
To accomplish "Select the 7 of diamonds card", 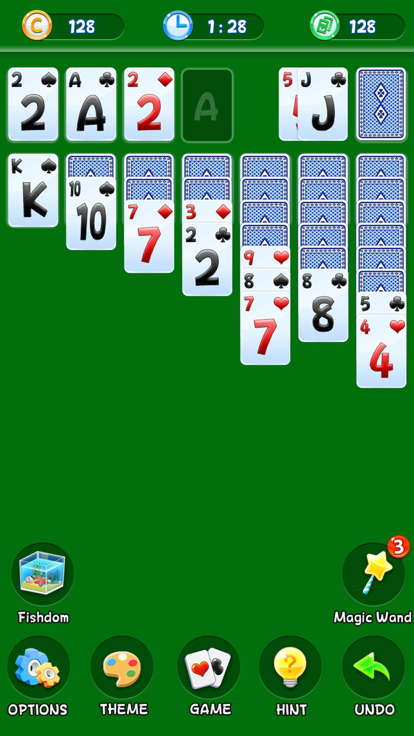I will tap(149, 236).
